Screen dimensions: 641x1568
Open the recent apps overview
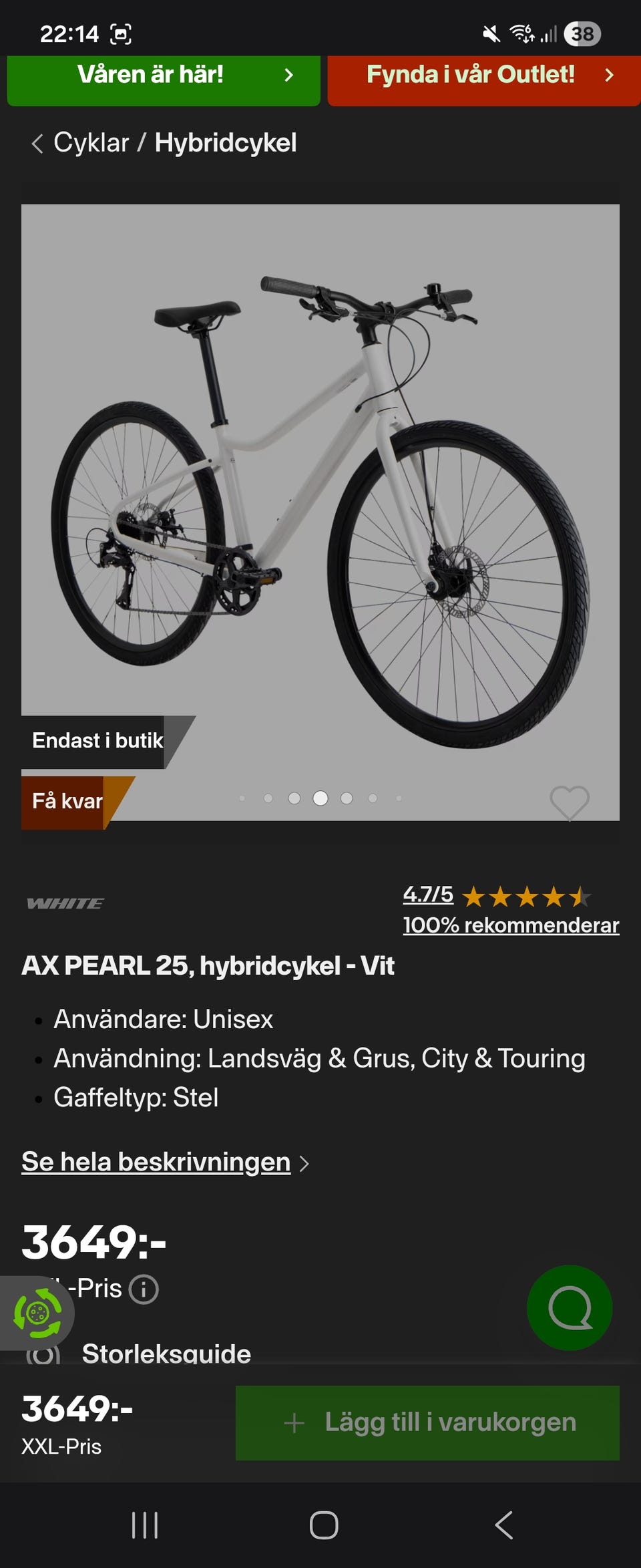click(145, 1525)
